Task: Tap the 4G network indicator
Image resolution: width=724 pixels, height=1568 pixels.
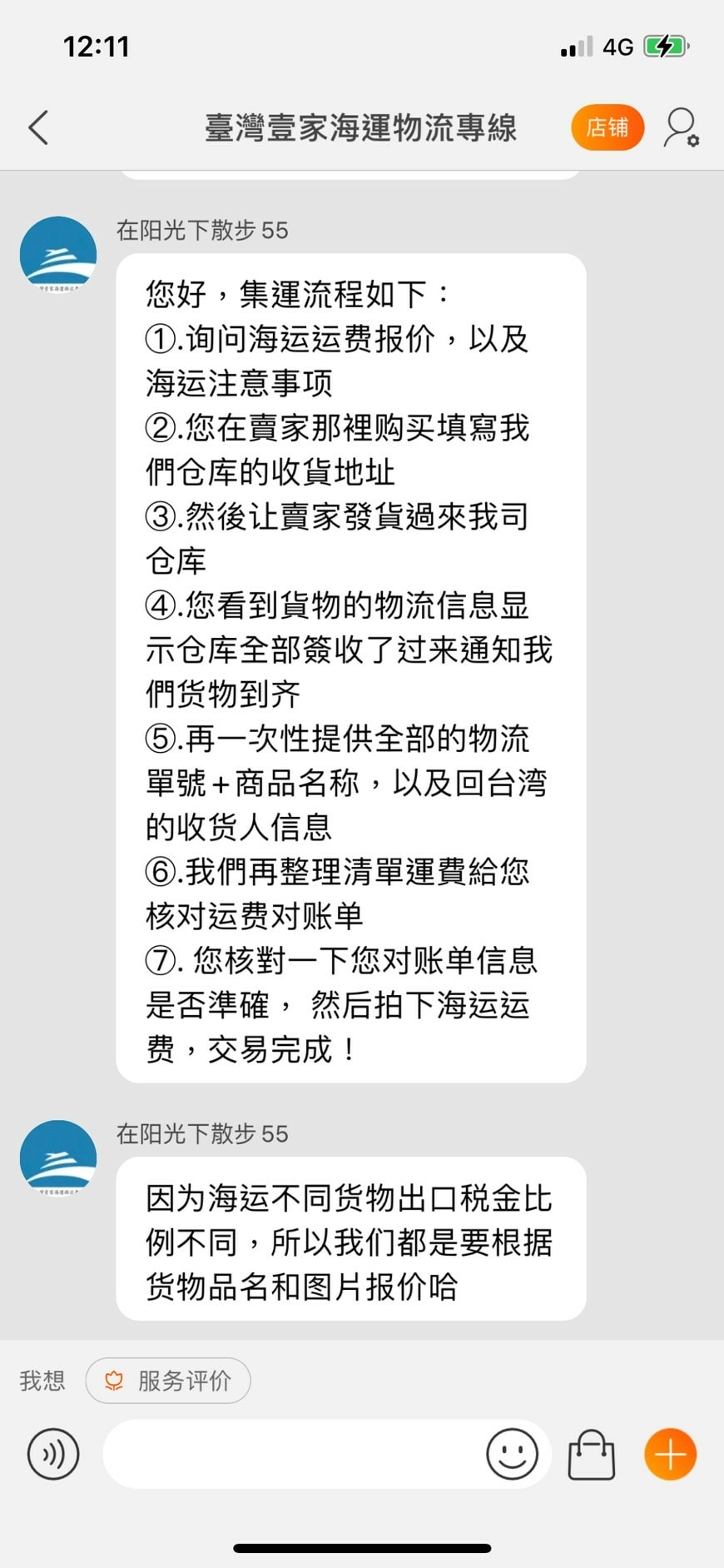Action: pos(616,47)
